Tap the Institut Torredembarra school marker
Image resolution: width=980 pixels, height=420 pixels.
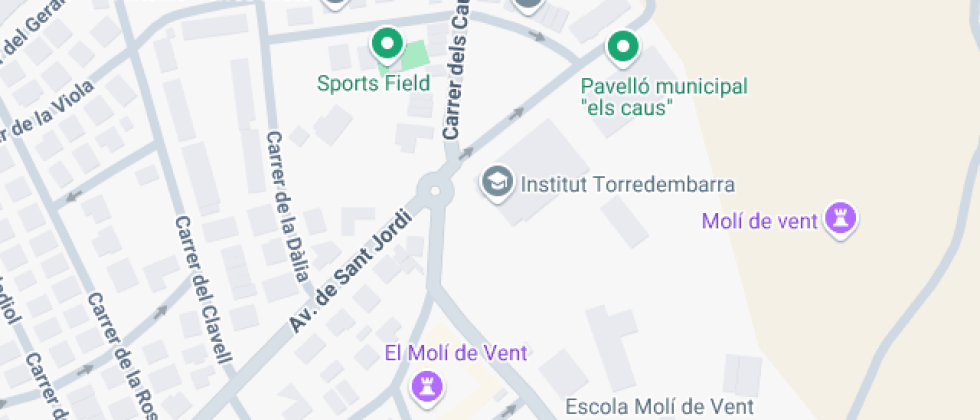point(496,183)
